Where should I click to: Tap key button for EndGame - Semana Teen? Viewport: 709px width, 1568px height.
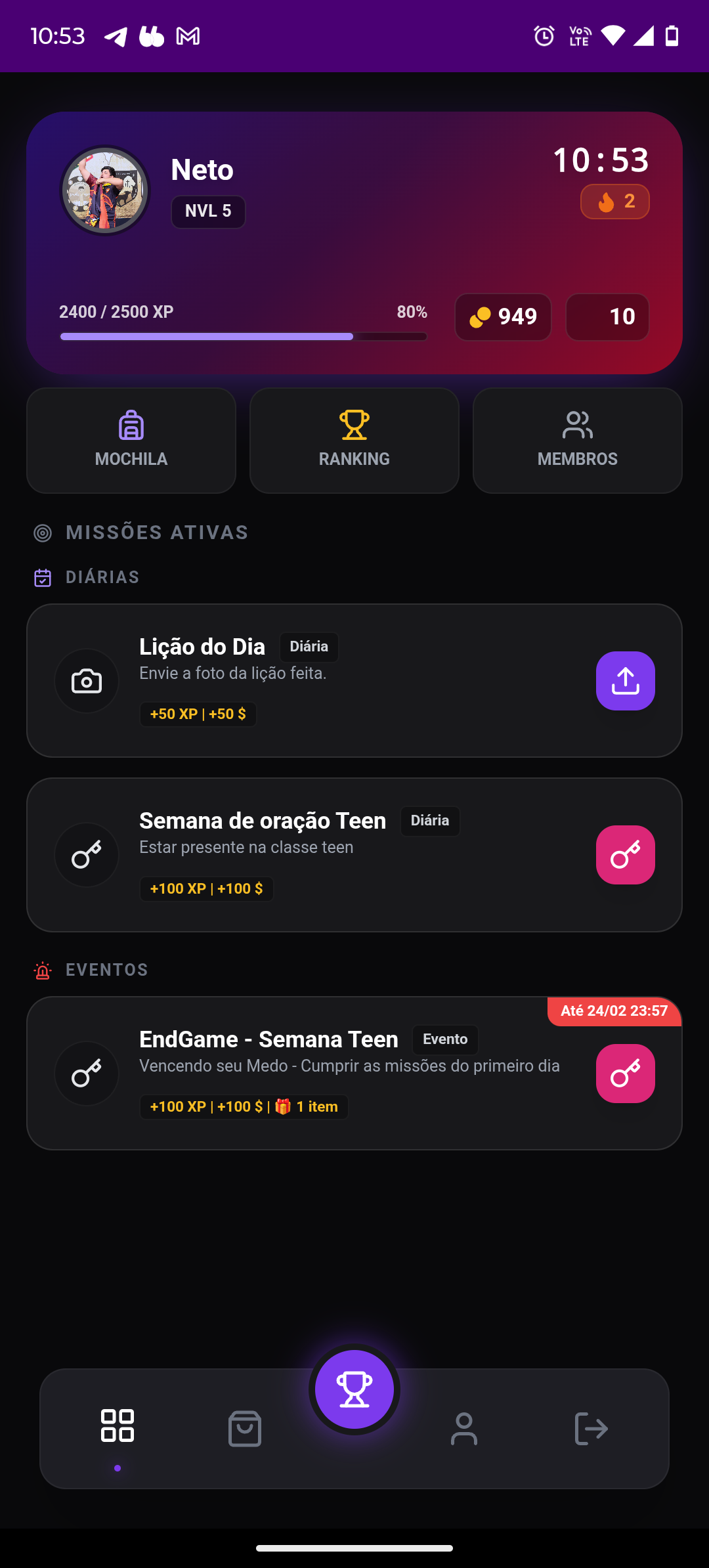pyautogui.click(x=625, y=1074)
